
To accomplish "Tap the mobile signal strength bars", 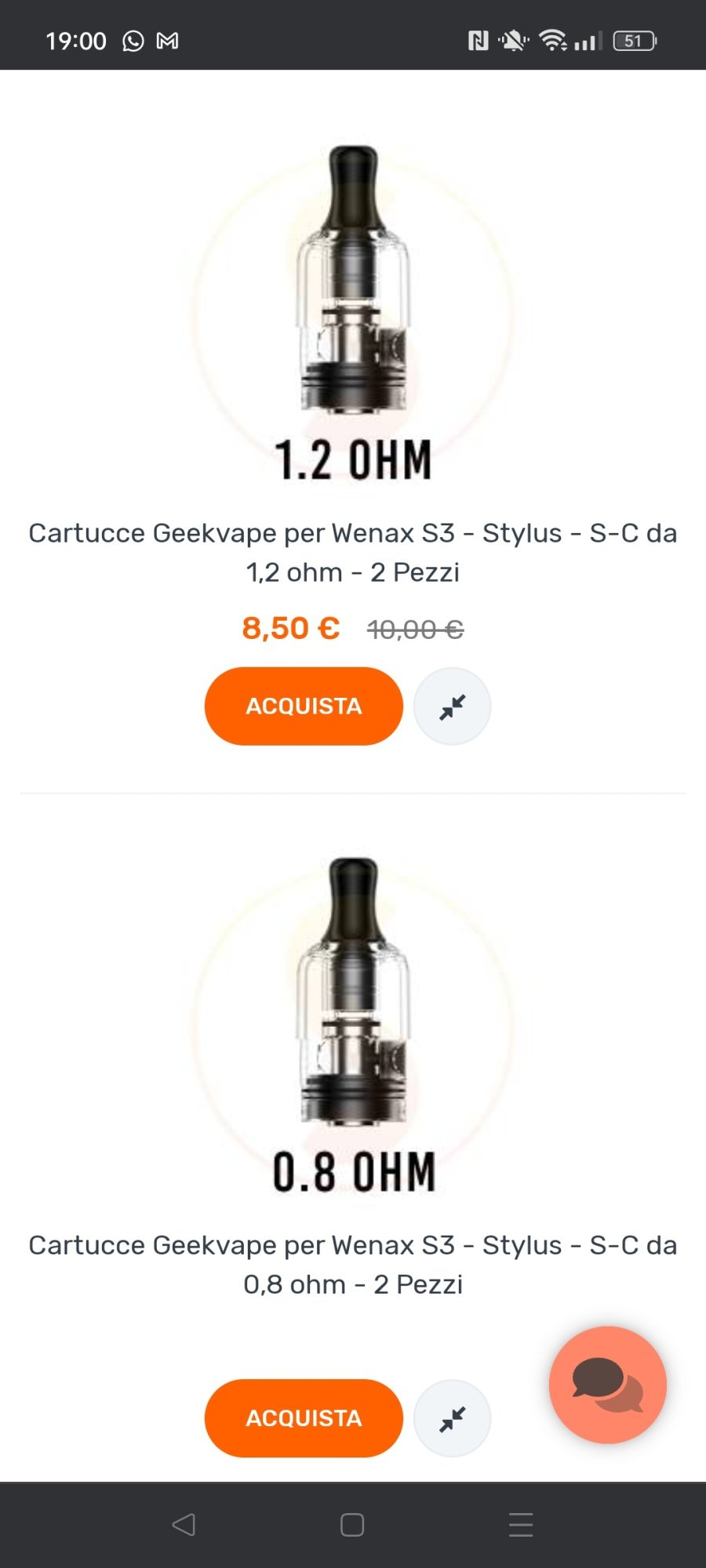I will (587, 40).
